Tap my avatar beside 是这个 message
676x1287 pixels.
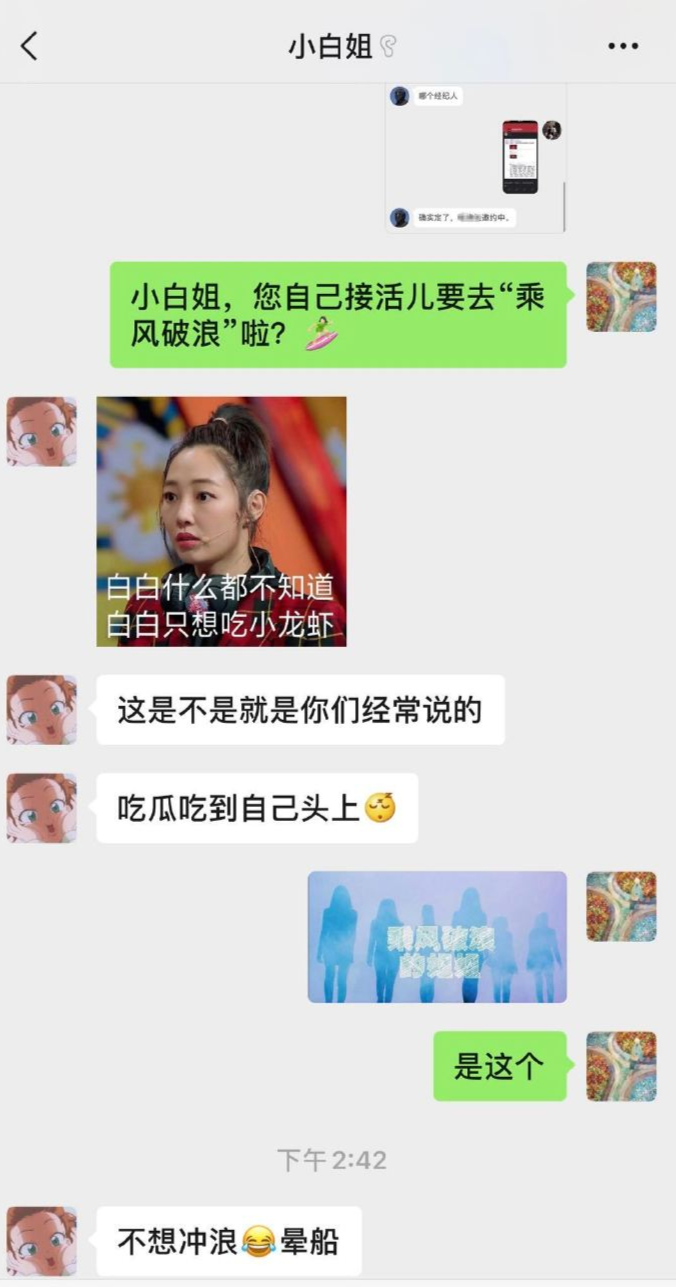coord(621,1066)
